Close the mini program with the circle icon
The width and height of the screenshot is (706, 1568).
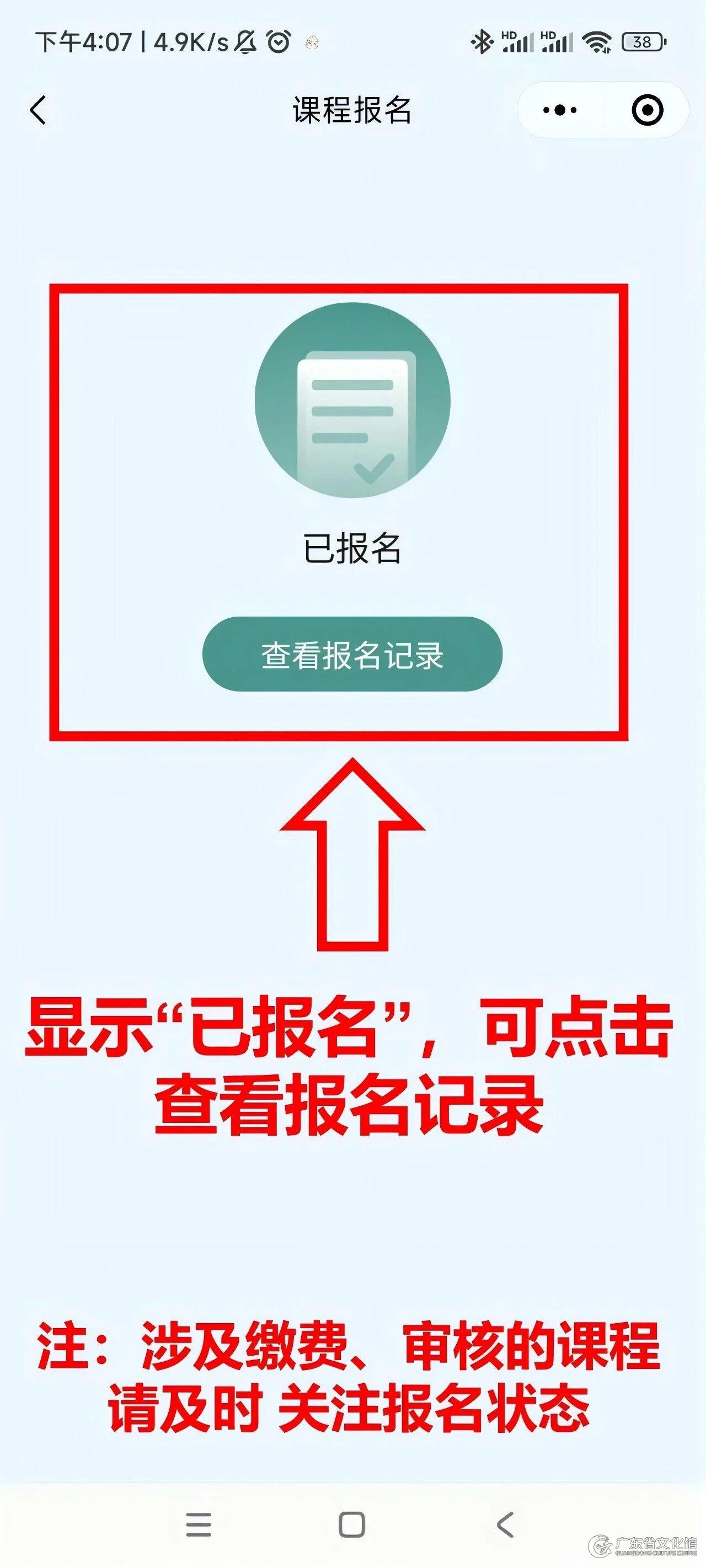coord(647,110)
